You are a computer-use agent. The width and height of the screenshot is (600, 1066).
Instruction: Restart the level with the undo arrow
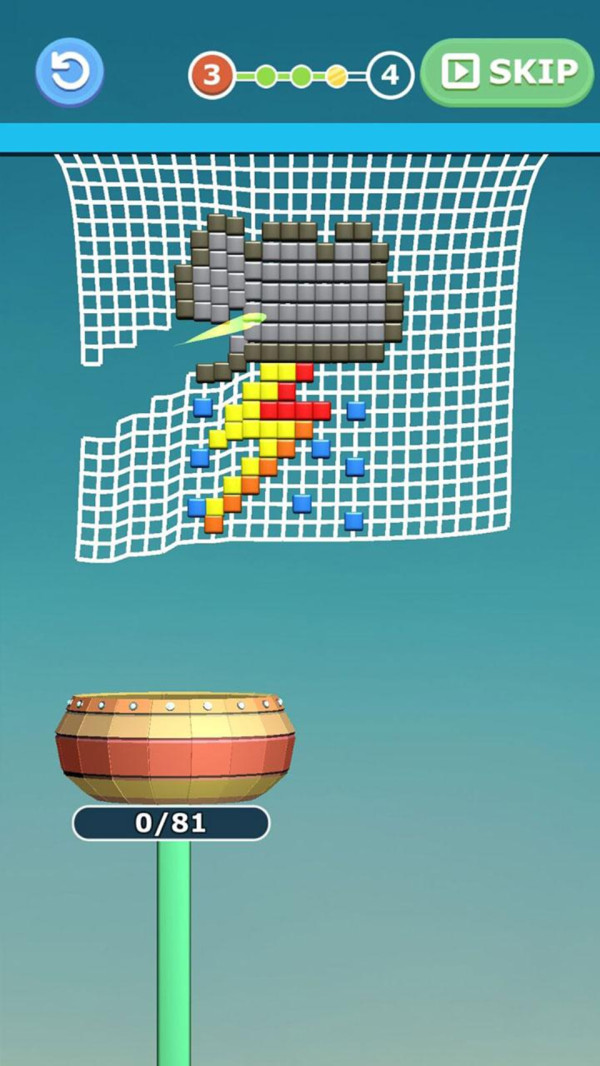tap(70, 72)
